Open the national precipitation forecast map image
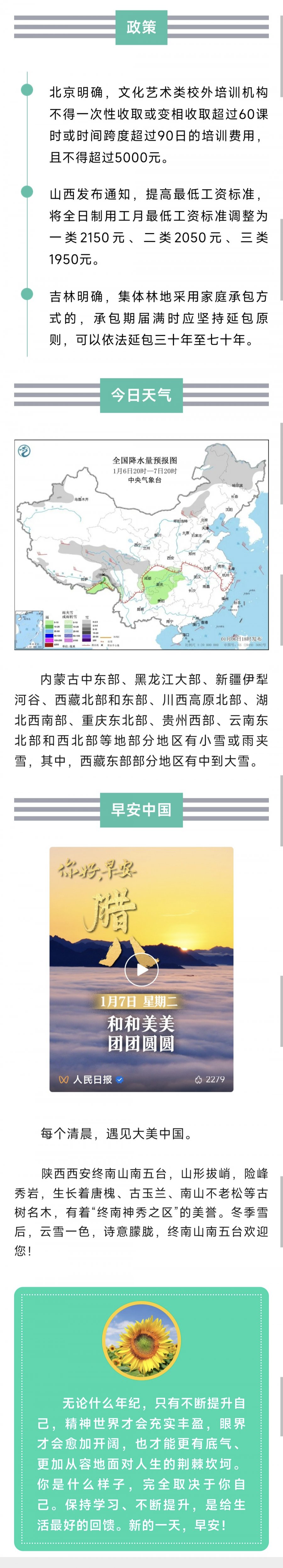283x1568 pixels. tap(141, 545)
